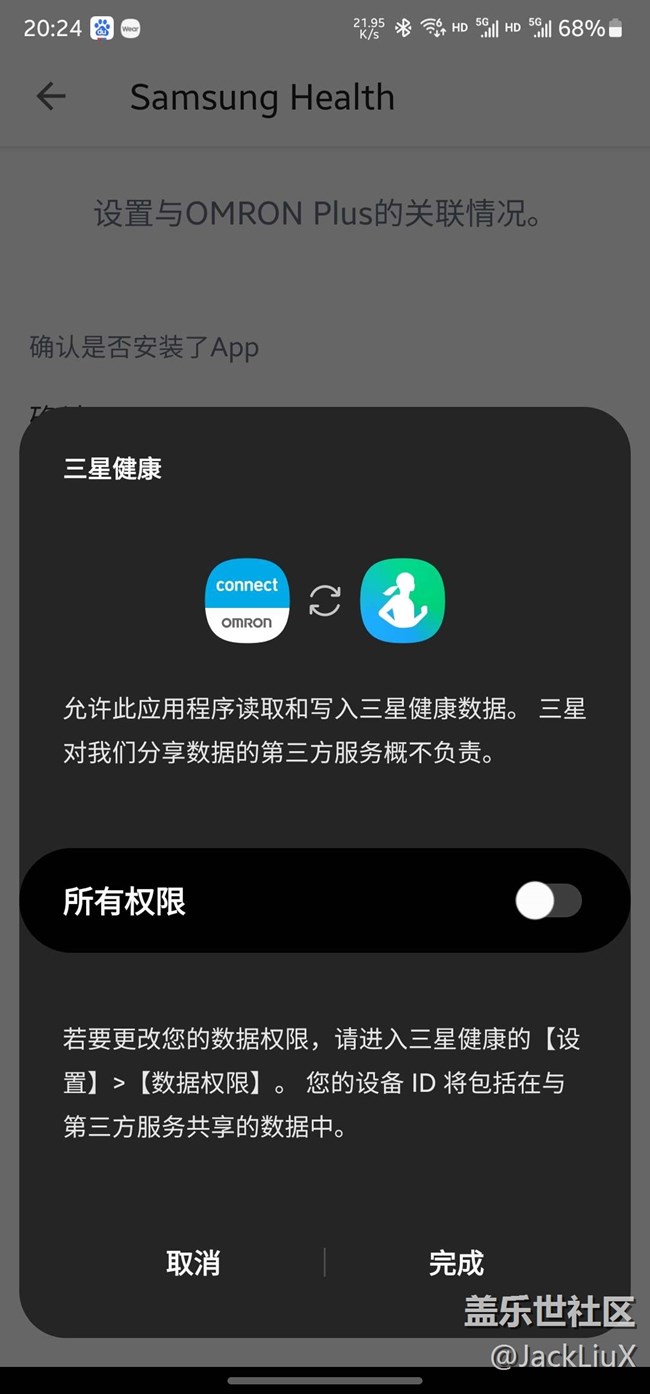
Task: Enable the 所有权限 switch
Action: [x=548, y=901]
